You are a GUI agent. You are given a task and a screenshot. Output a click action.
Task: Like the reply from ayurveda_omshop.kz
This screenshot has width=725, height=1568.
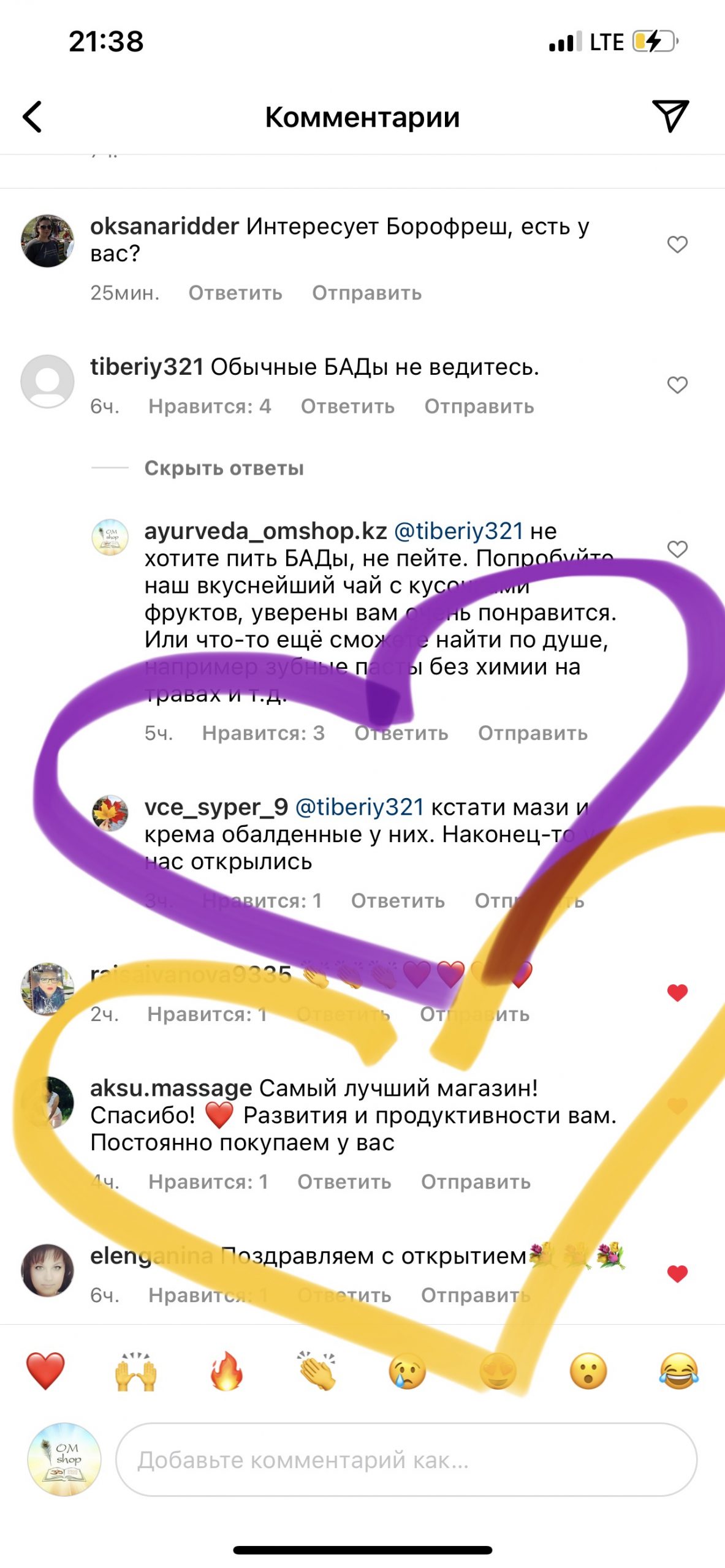[677, 549]
